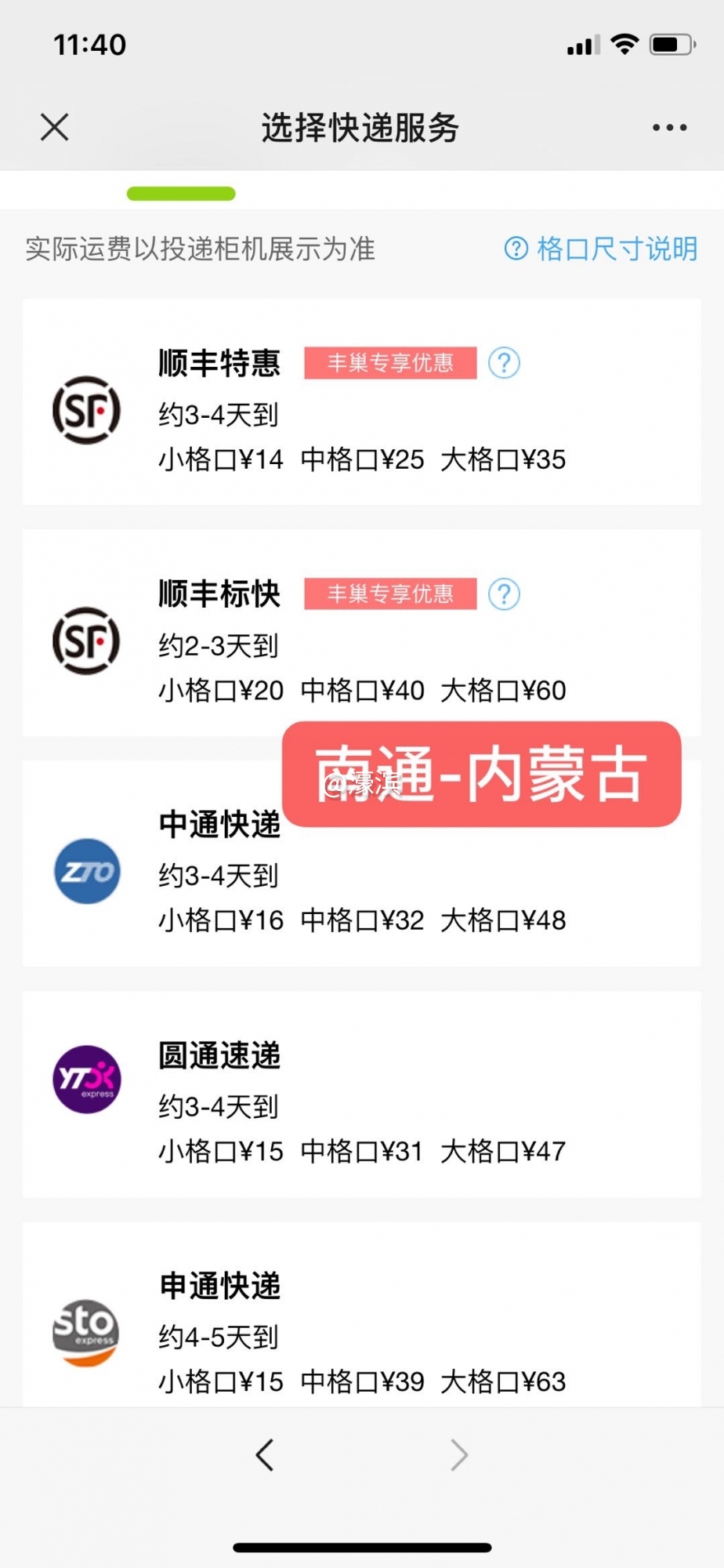Screen dimensions: 724x1568
Task: Click the 实际运费以投递柜机展示为准 notice text
Action: click(198, 250)
